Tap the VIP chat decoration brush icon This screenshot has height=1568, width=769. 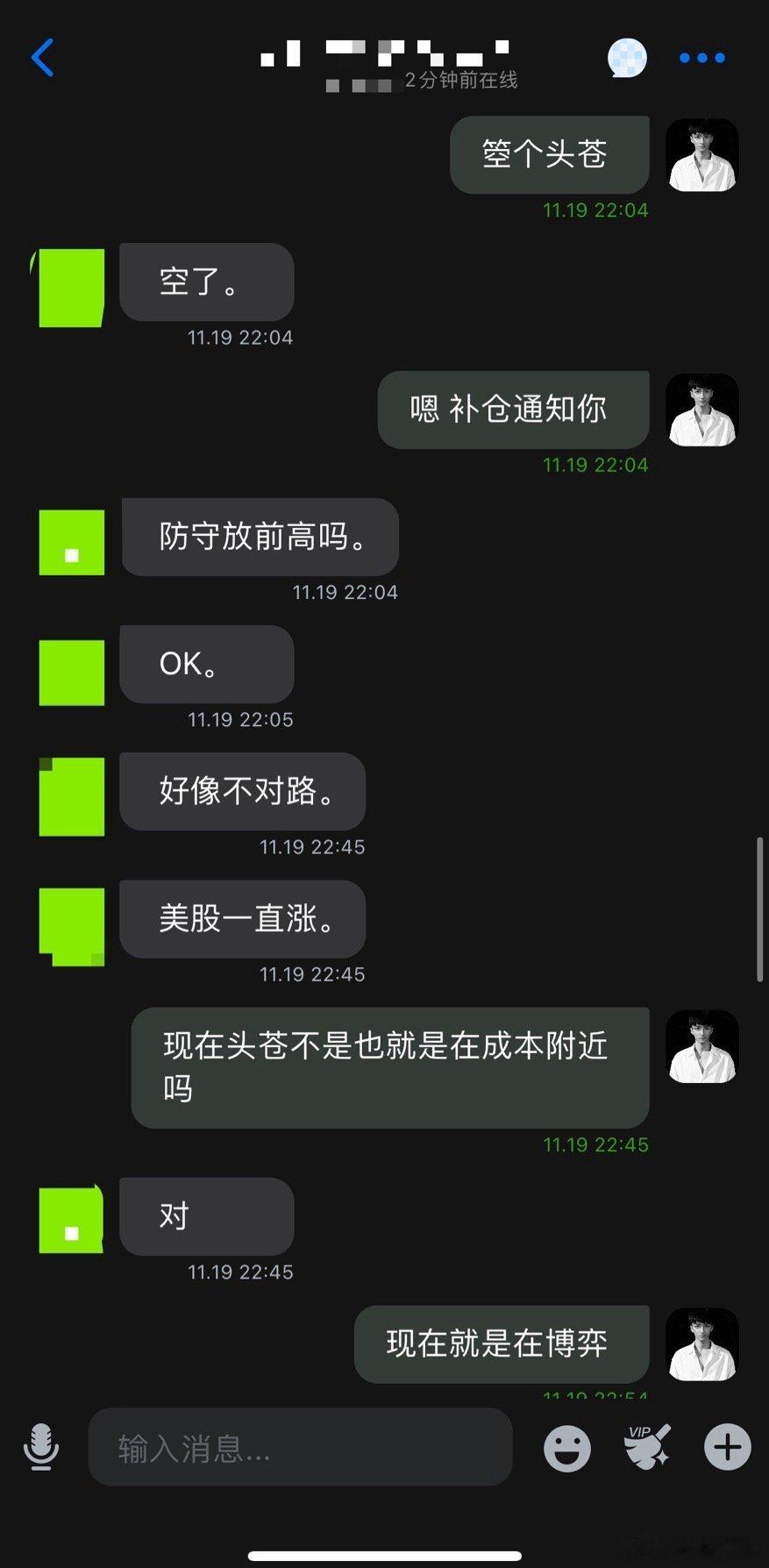click(x=646, y=1447)
